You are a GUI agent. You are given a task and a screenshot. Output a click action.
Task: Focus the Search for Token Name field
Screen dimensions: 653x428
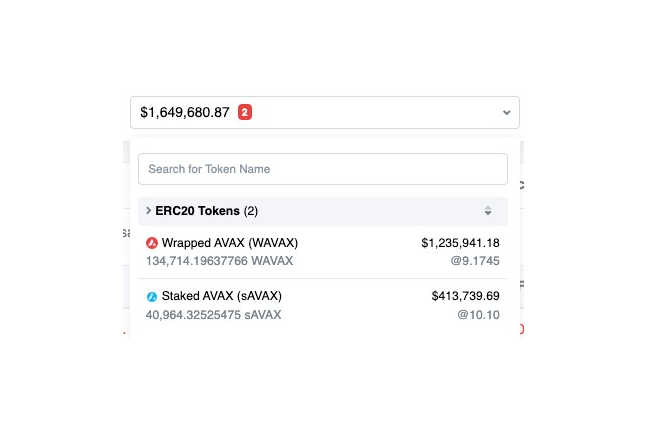pos(322,169)
